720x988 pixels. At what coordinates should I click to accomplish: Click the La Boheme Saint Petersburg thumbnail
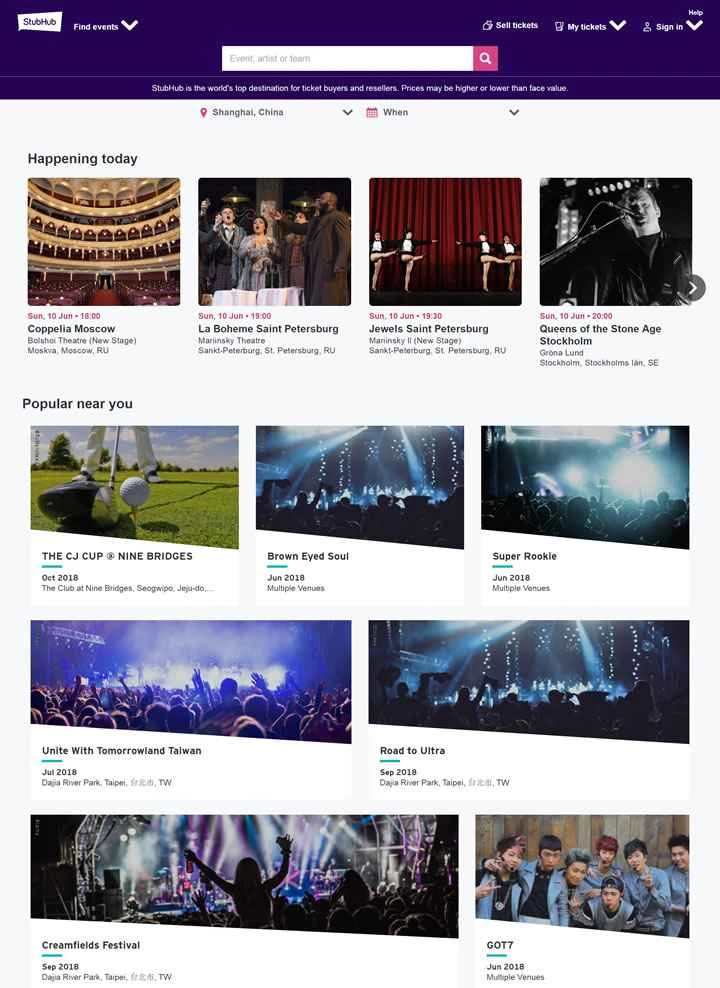click(274, 242)
